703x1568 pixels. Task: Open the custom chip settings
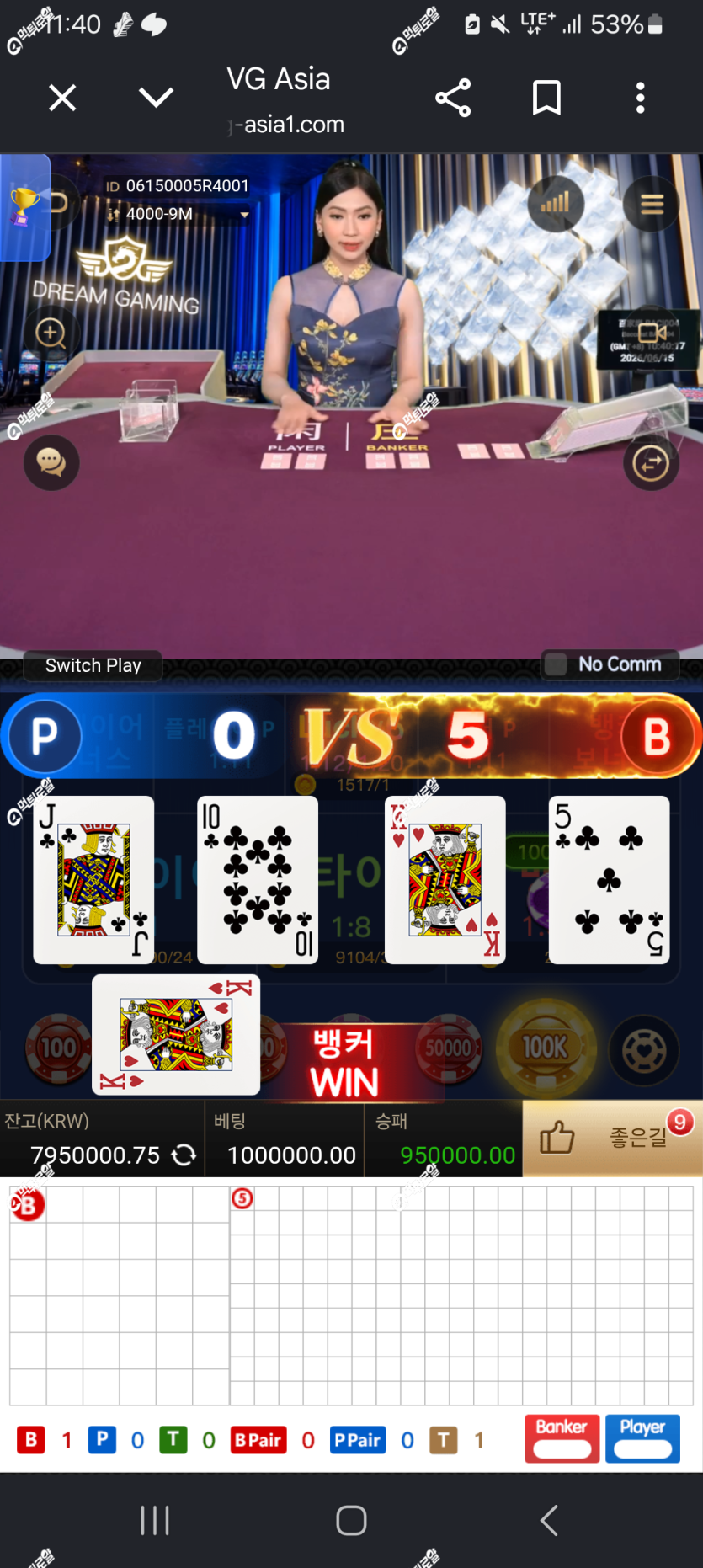click(644, 1050)
